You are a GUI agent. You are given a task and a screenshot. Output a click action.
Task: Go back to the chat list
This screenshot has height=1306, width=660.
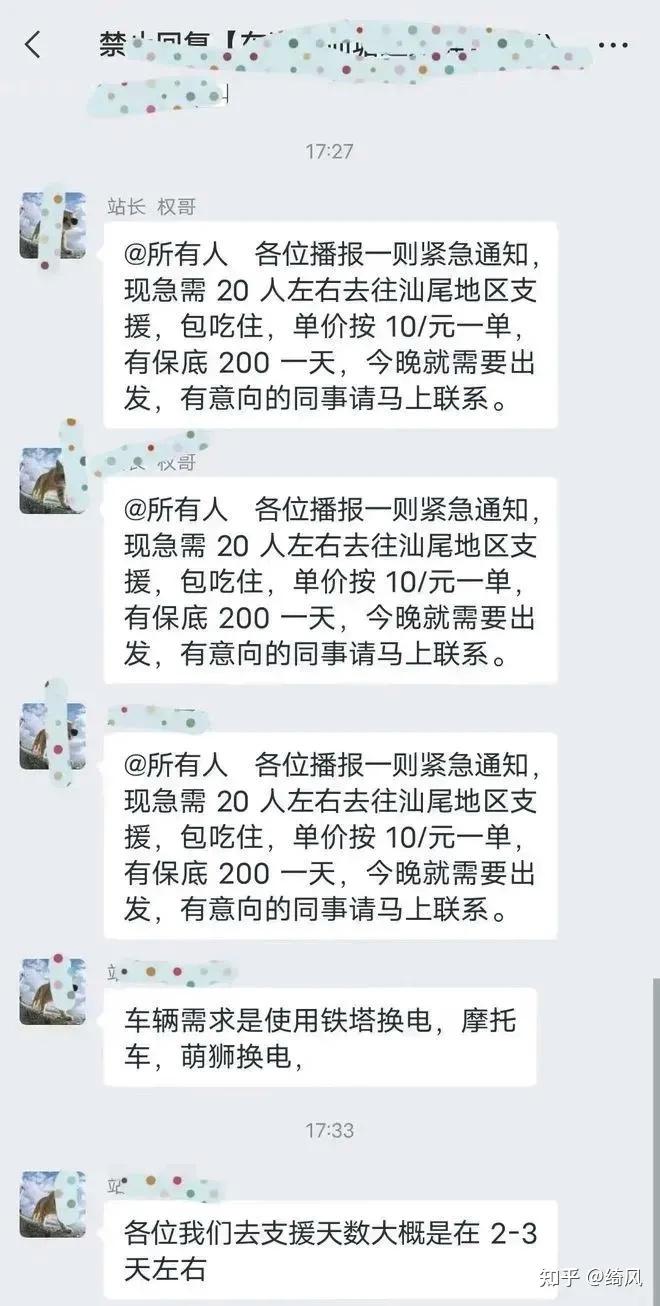(33, 44)
